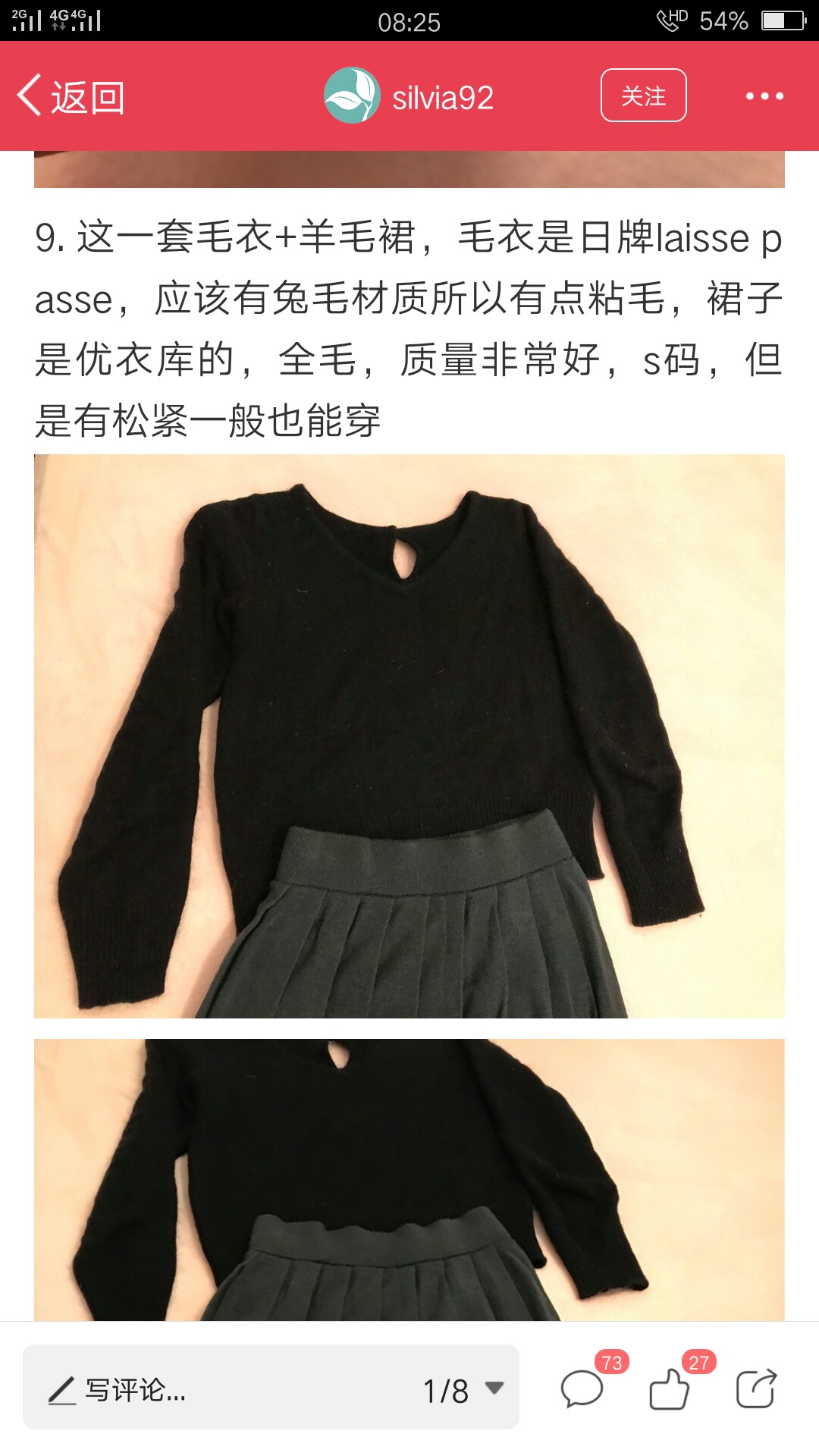This screenshot has height=1456, width=819.
Task: Open the full sweater and skirt photo
Action: click(x=409, y=736)
